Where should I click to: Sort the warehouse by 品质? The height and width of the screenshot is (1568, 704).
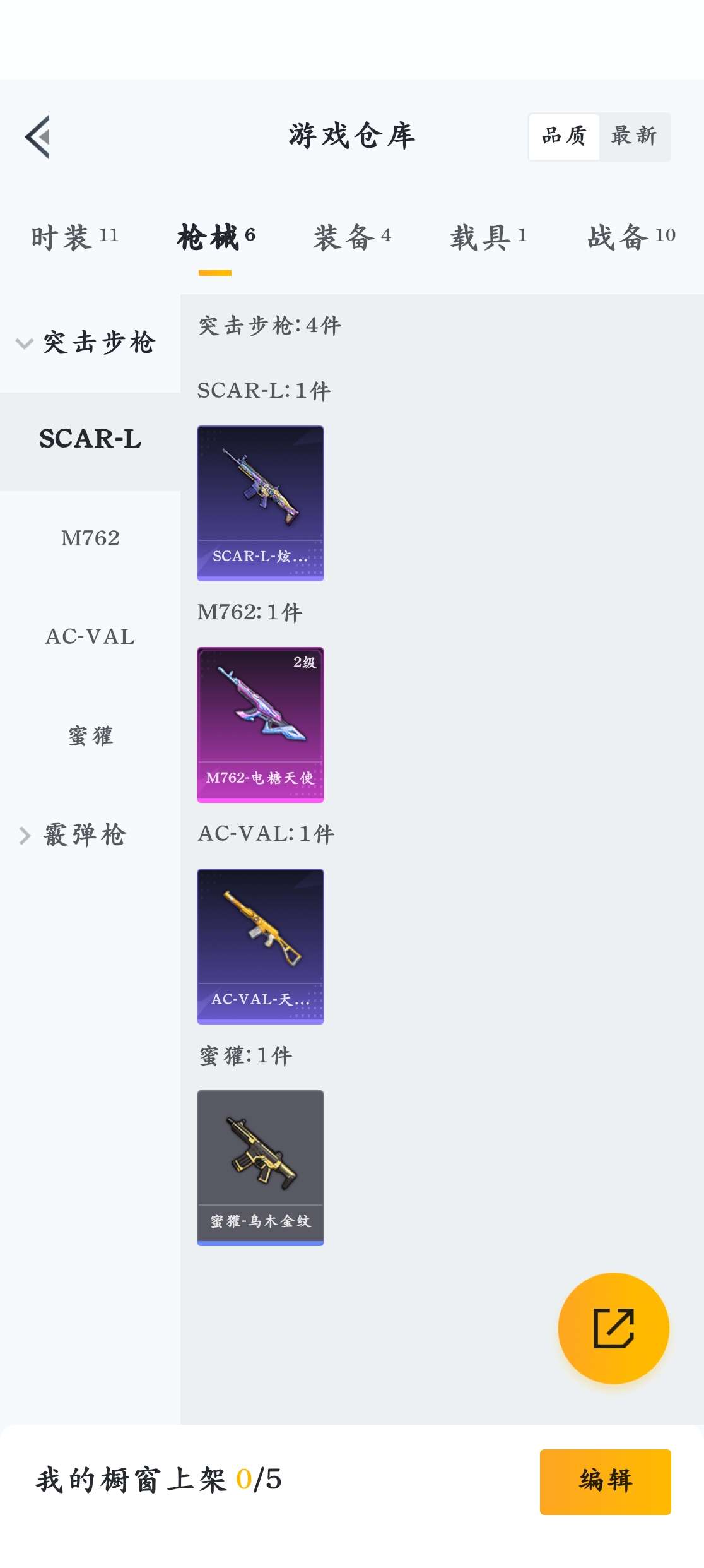point(564,136)
